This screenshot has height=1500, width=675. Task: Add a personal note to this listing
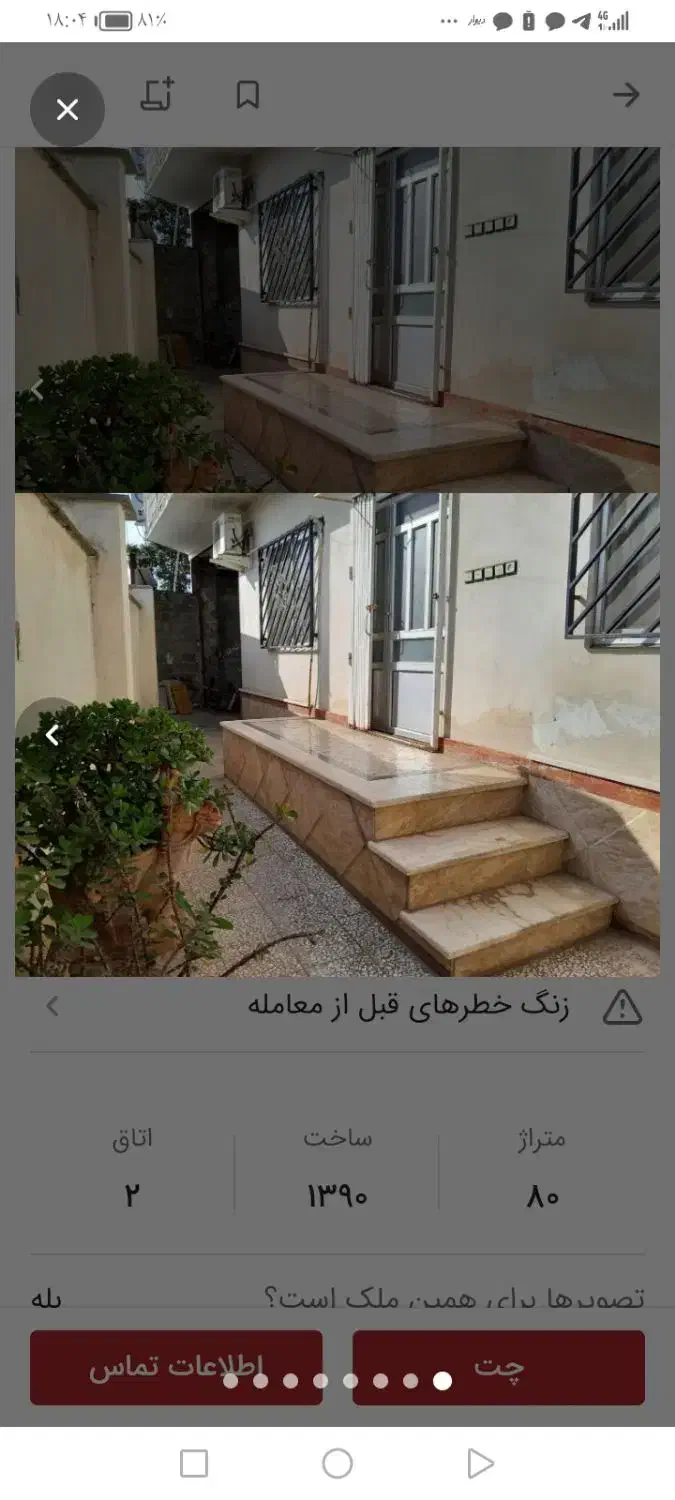157,95
